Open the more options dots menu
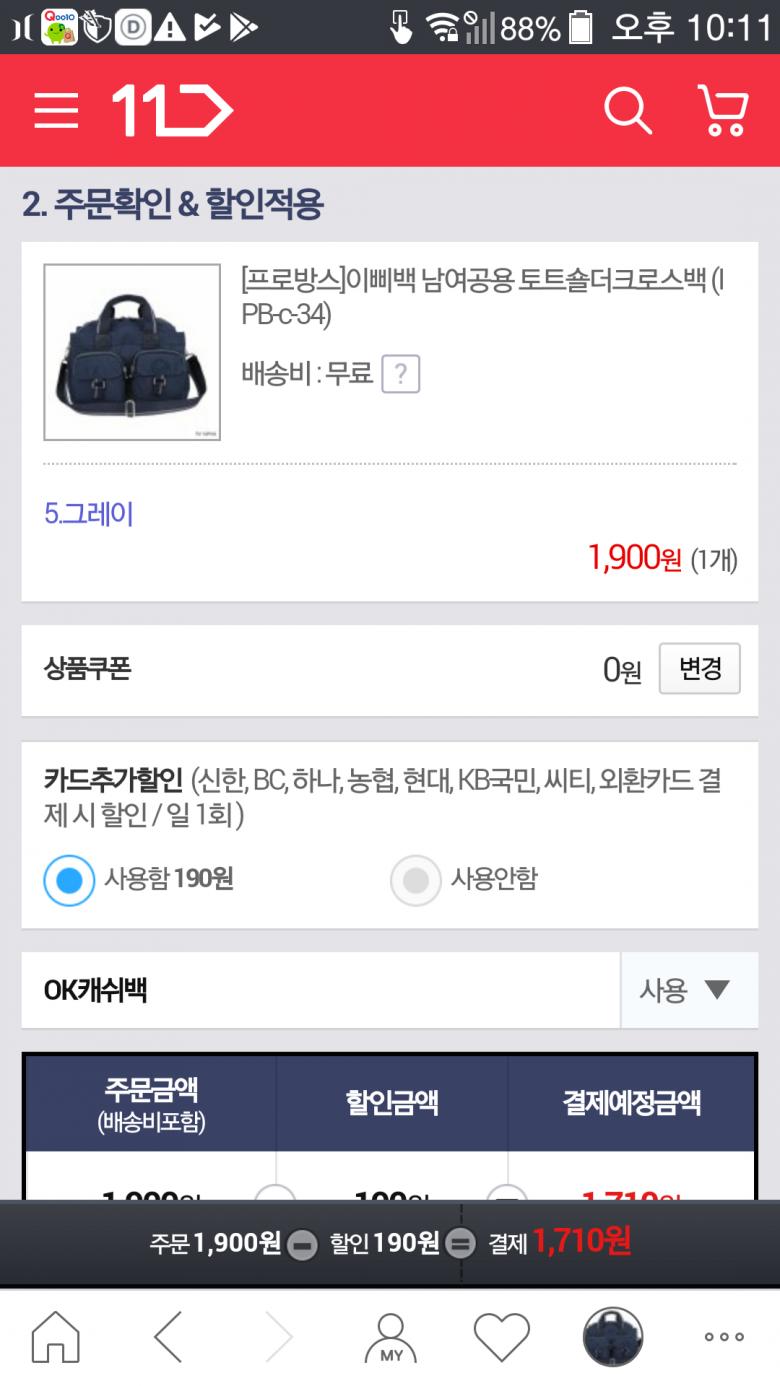780x1386 pixels. pyautogui.click(x=723, y=1336)
